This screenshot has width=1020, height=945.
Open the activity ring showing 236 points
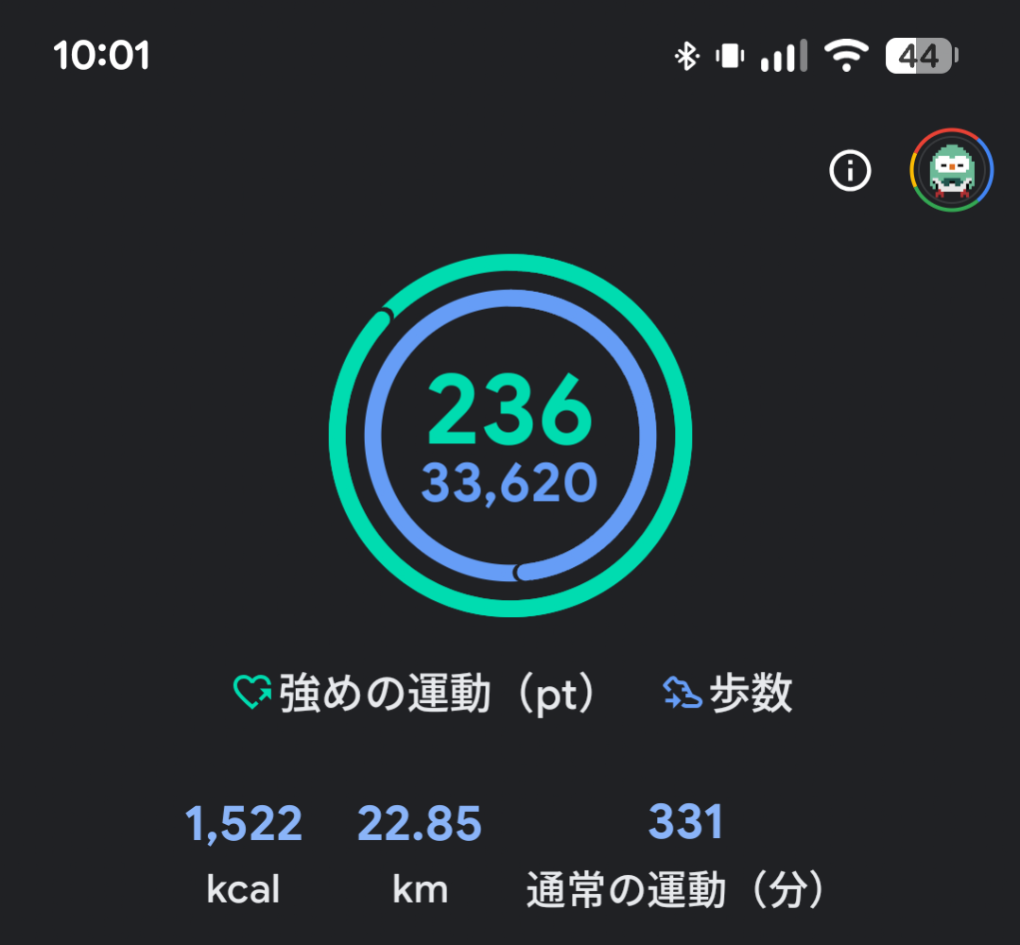click(510, 435)
